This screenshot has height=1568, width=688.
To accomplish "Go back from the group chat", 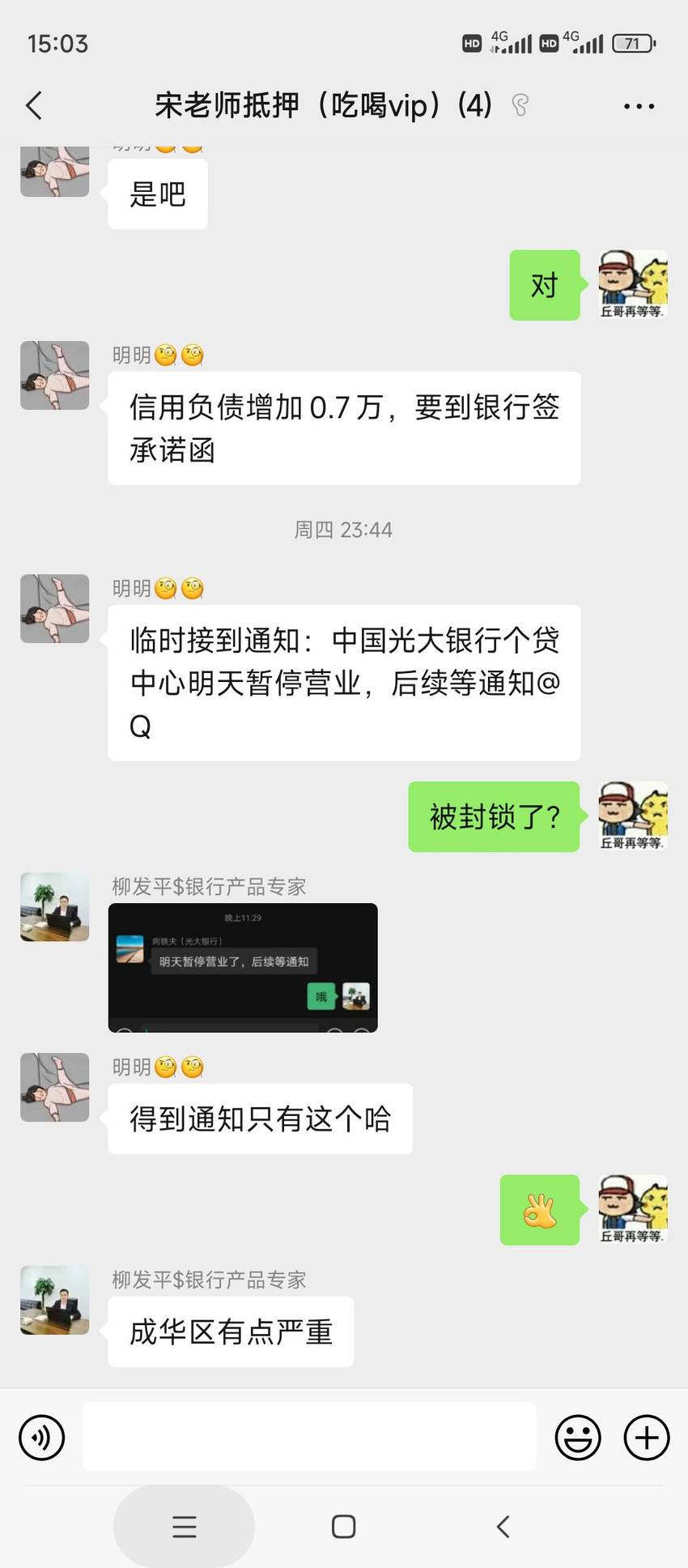I will pos(34,106).
